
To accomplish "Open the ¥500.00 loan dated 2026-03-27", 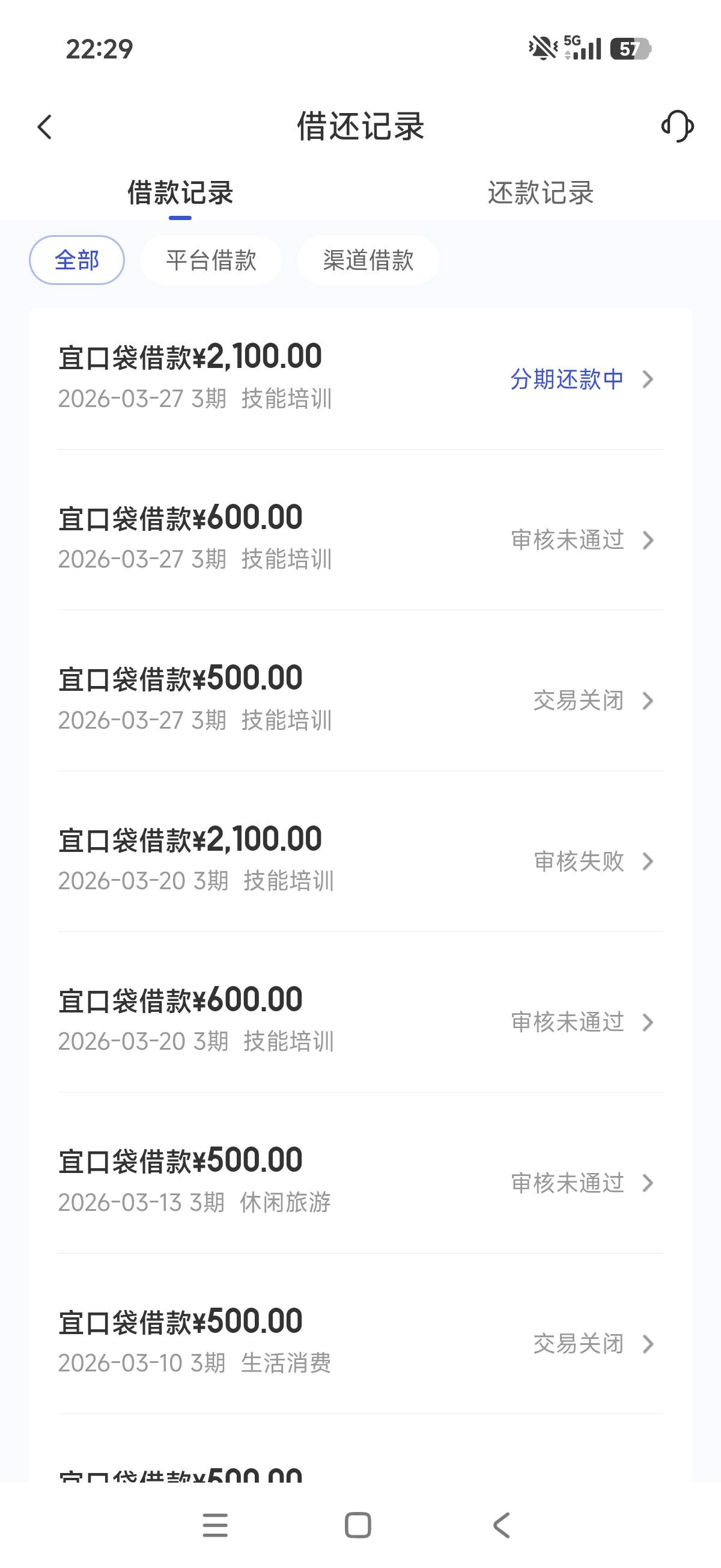I will click(x=360, y=699).
